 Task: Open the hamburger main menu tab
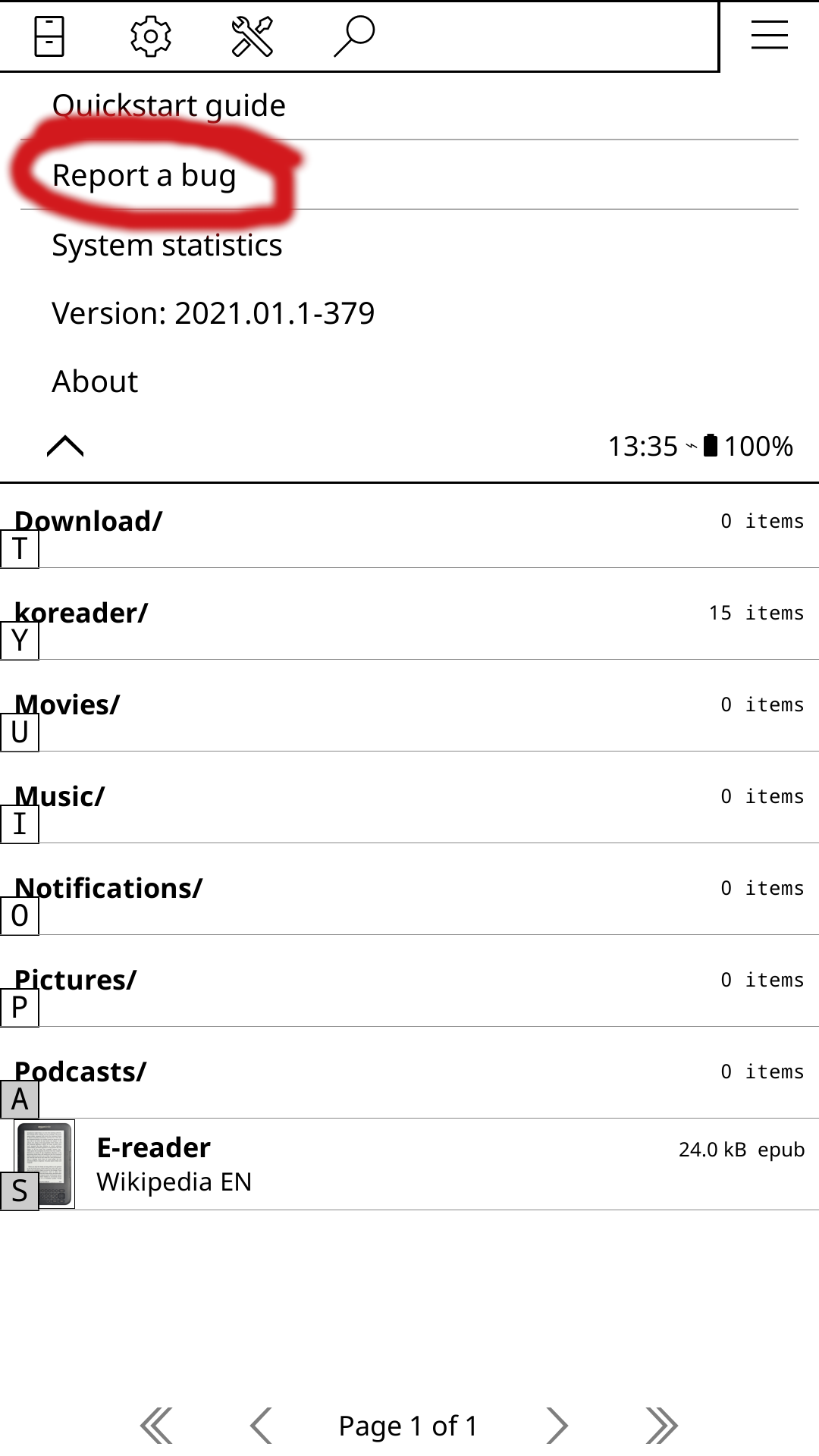click(x=769, y=36)
